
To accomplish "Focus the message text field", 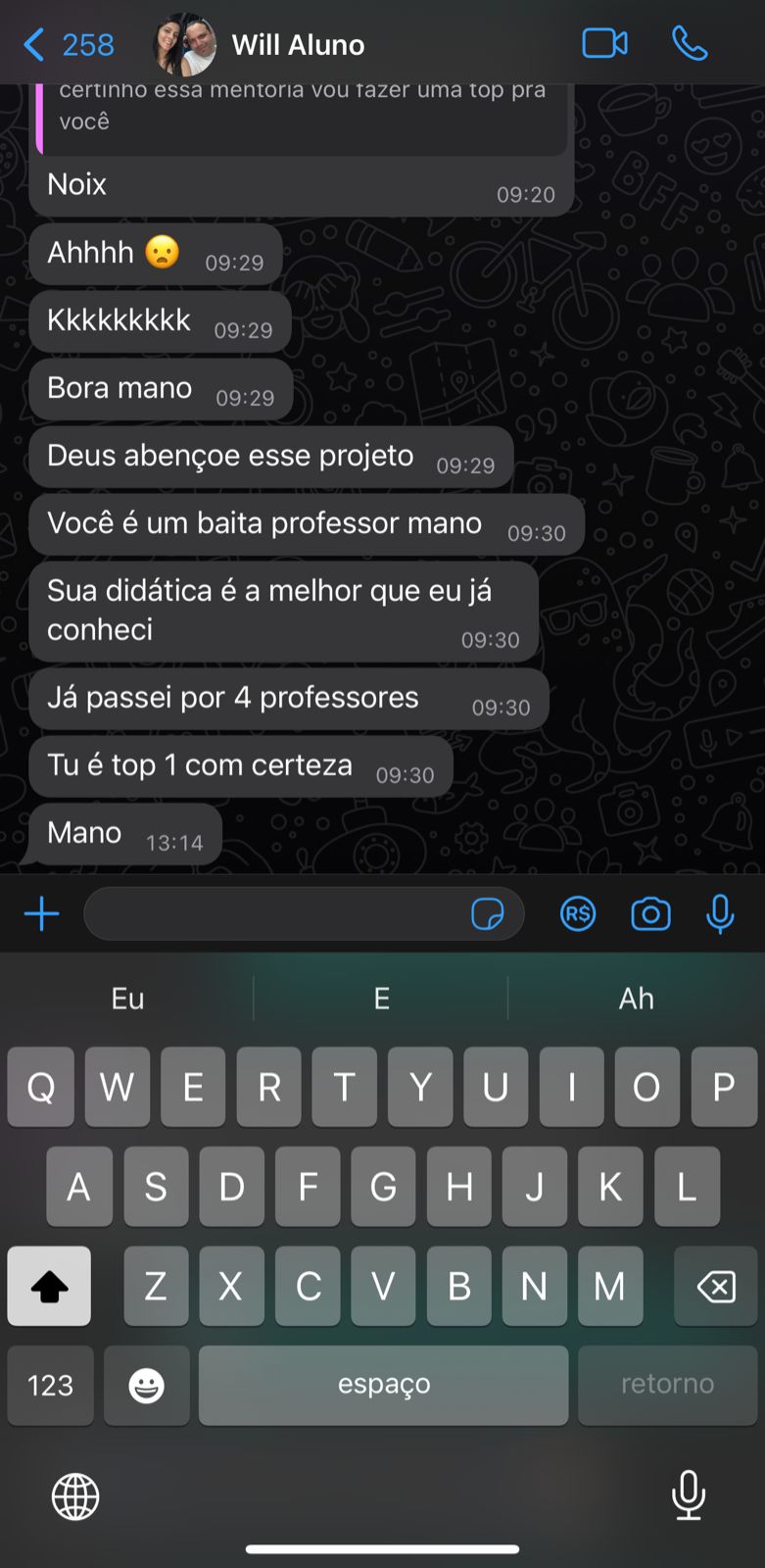I will click(274, 914).
